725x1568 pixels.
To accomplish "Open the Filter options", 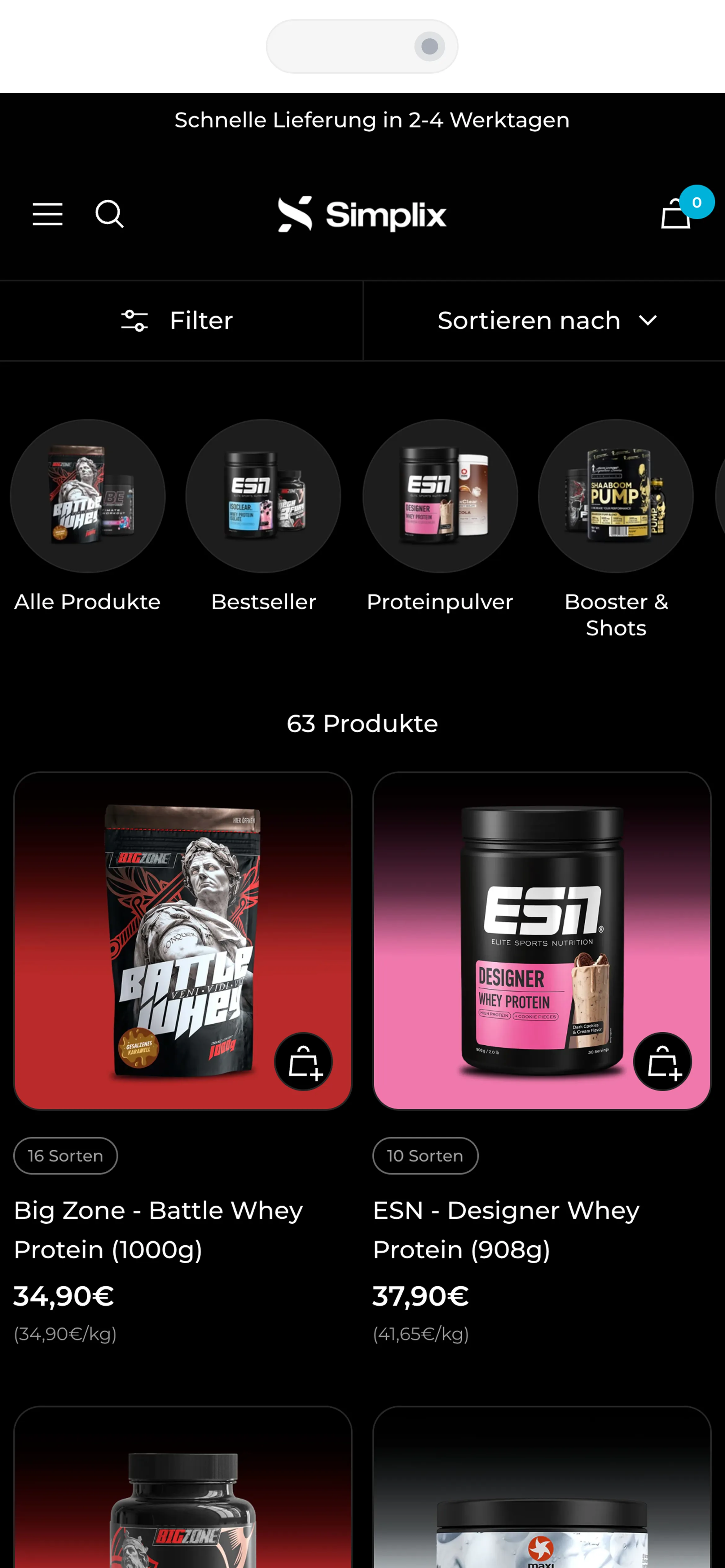I will click(x=177, y=321).
